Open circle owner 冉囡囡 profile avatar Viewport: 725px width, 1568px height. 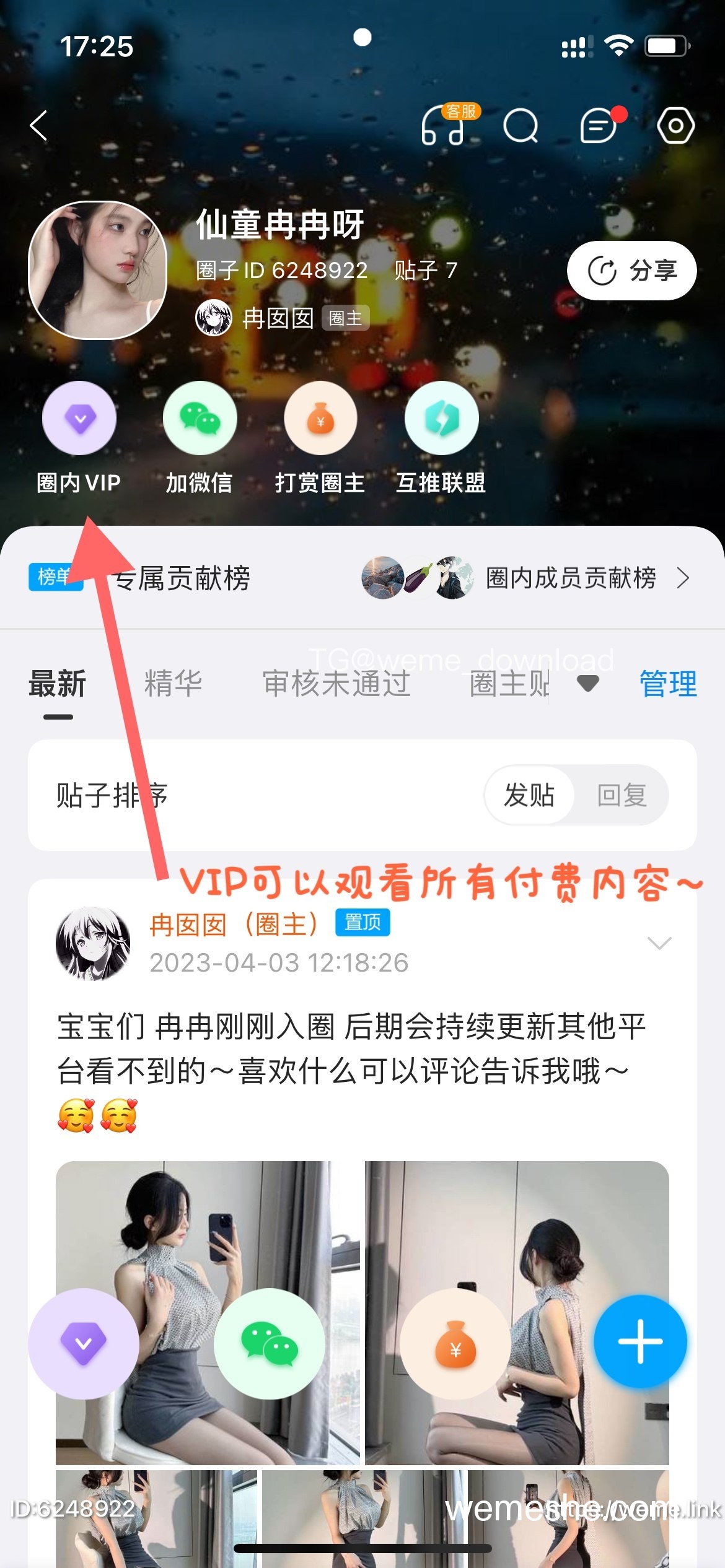click(214, 318)
